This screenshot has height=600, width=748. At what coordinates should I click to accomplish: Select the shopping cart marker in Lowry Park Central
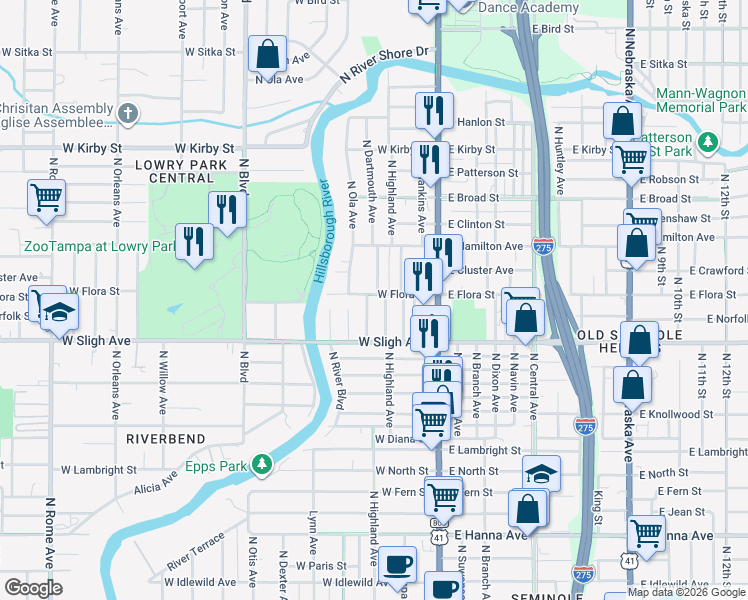point(47,198)
